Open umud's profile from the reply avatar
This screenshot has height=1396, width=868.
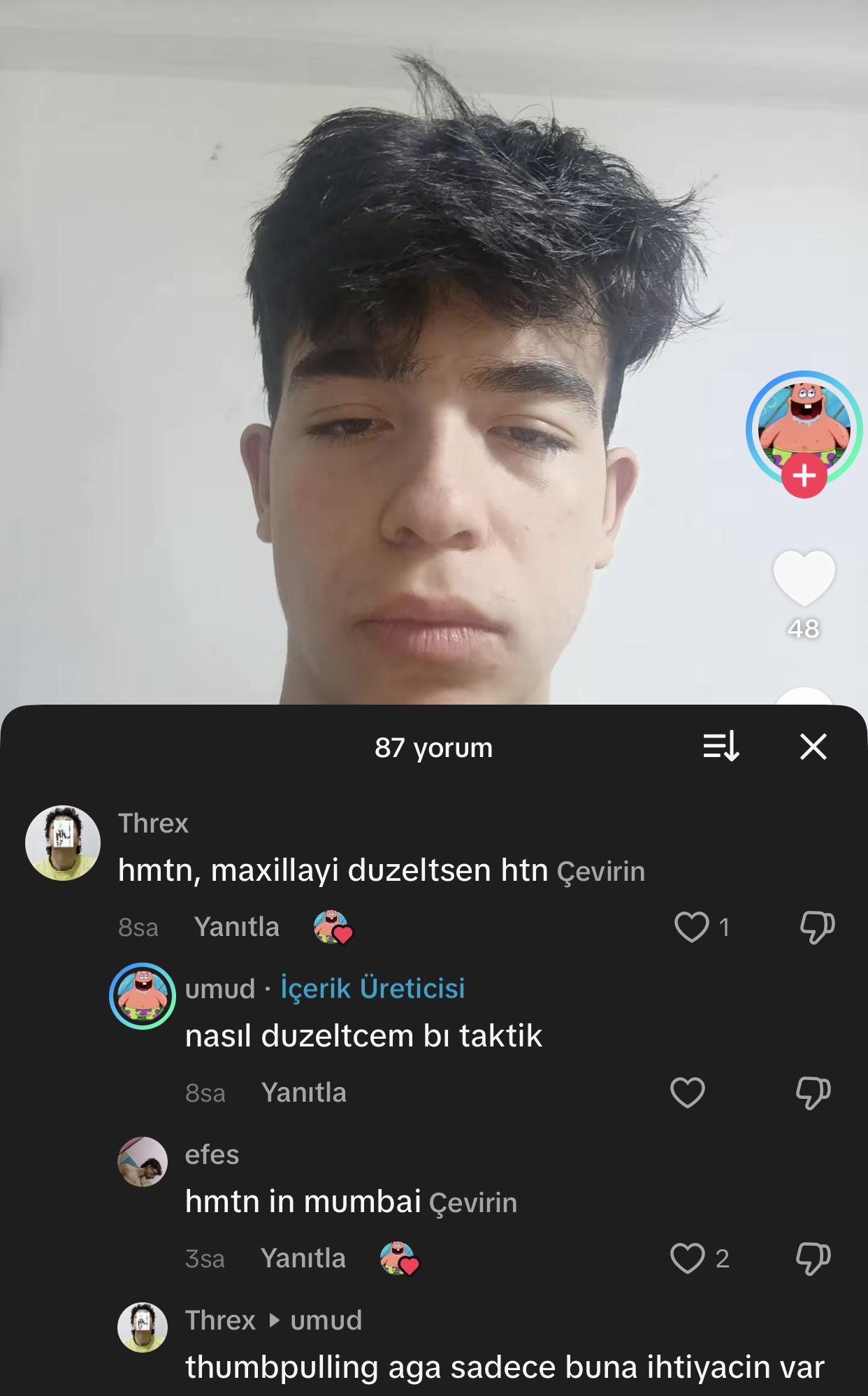[143, 996]
